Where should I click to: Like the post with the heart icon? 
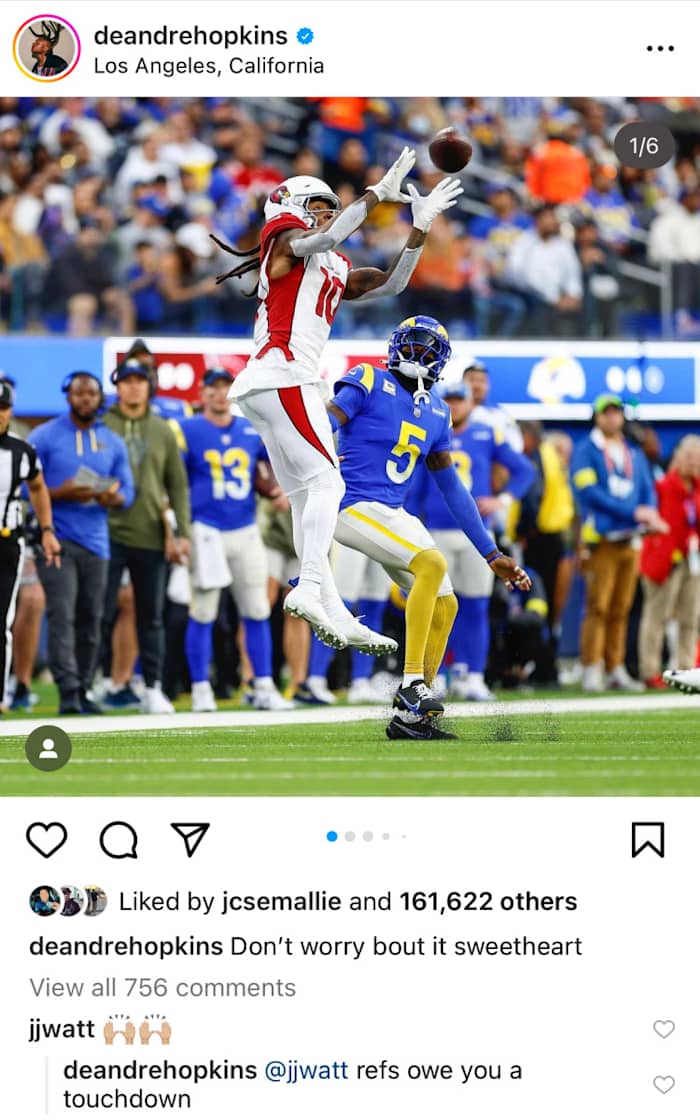coord(46,840)
